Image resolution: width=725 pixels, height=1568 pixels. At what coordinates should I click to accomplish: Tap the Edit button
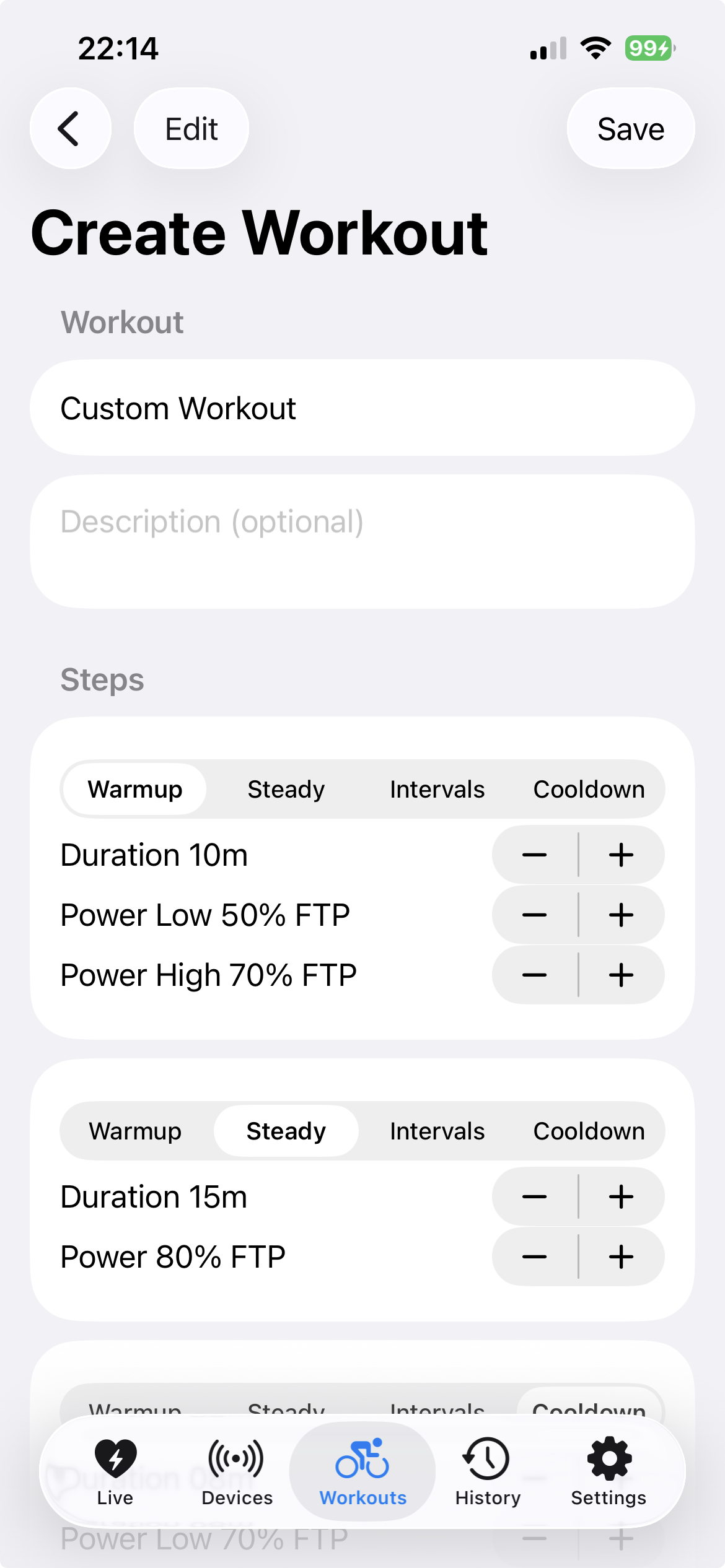pyautogui.click(x=191, y=128)
